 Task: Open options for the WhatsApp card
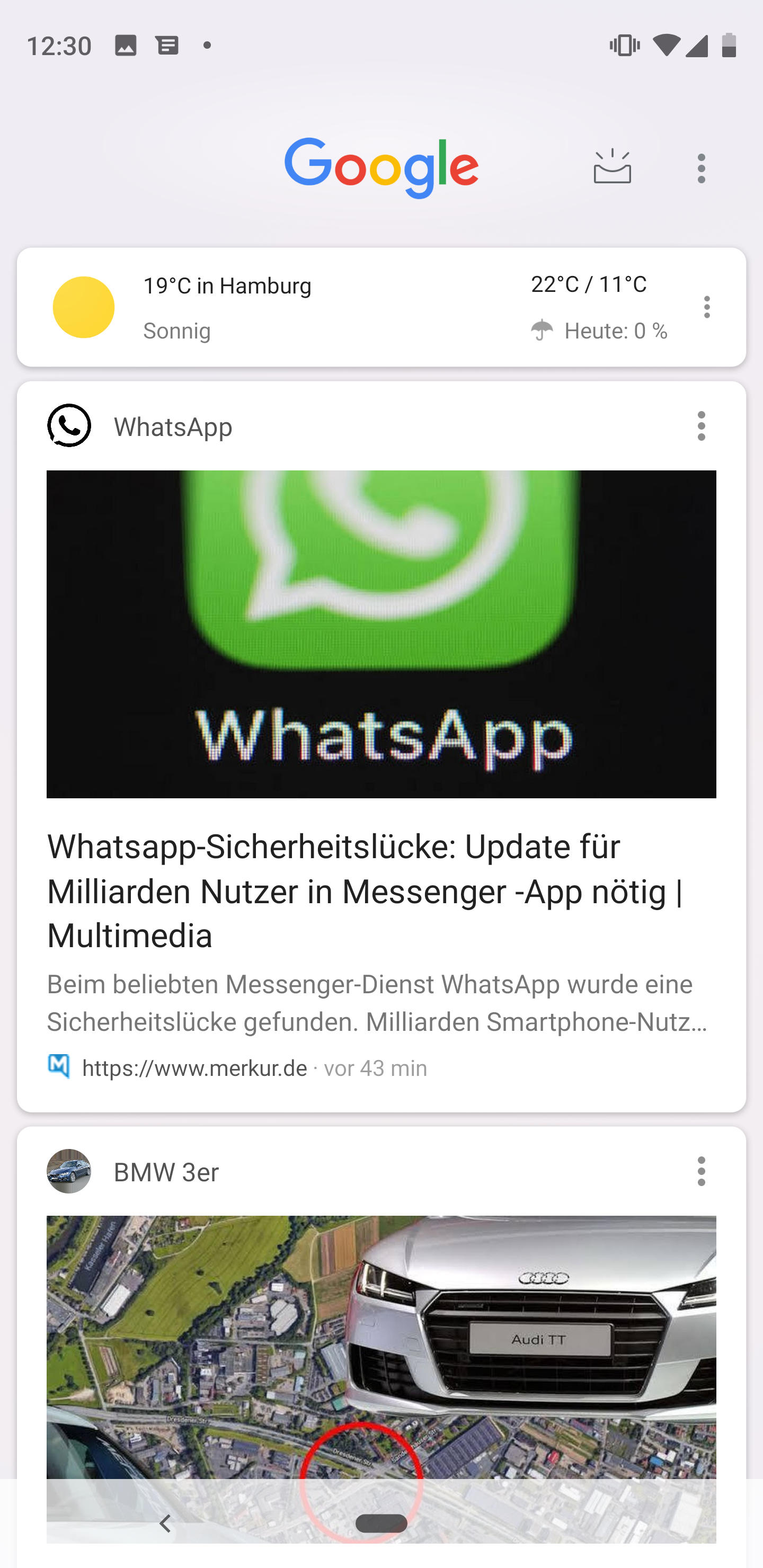coord(702,426)
